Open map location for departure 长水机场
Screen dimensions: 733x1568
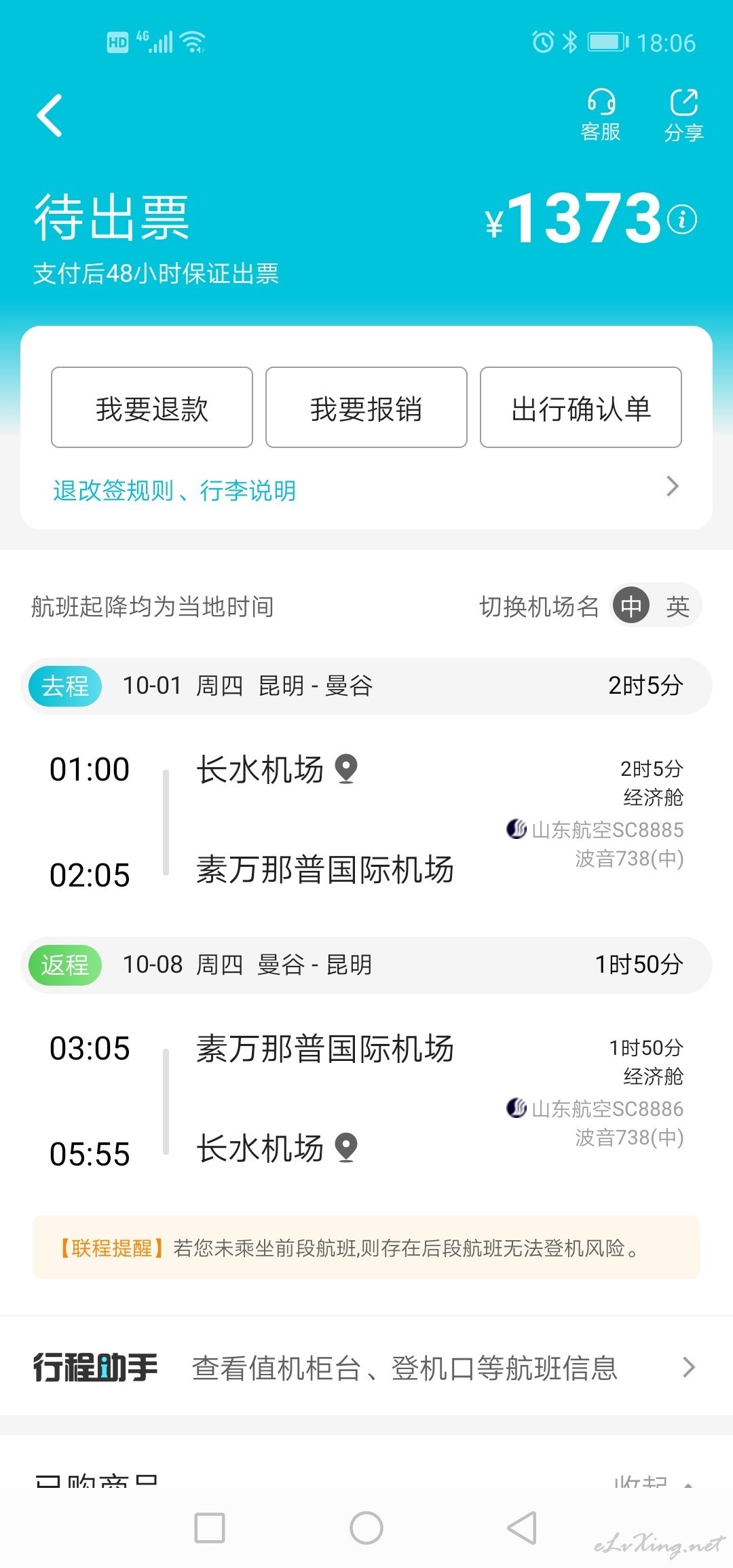click(x=347, y=769)
